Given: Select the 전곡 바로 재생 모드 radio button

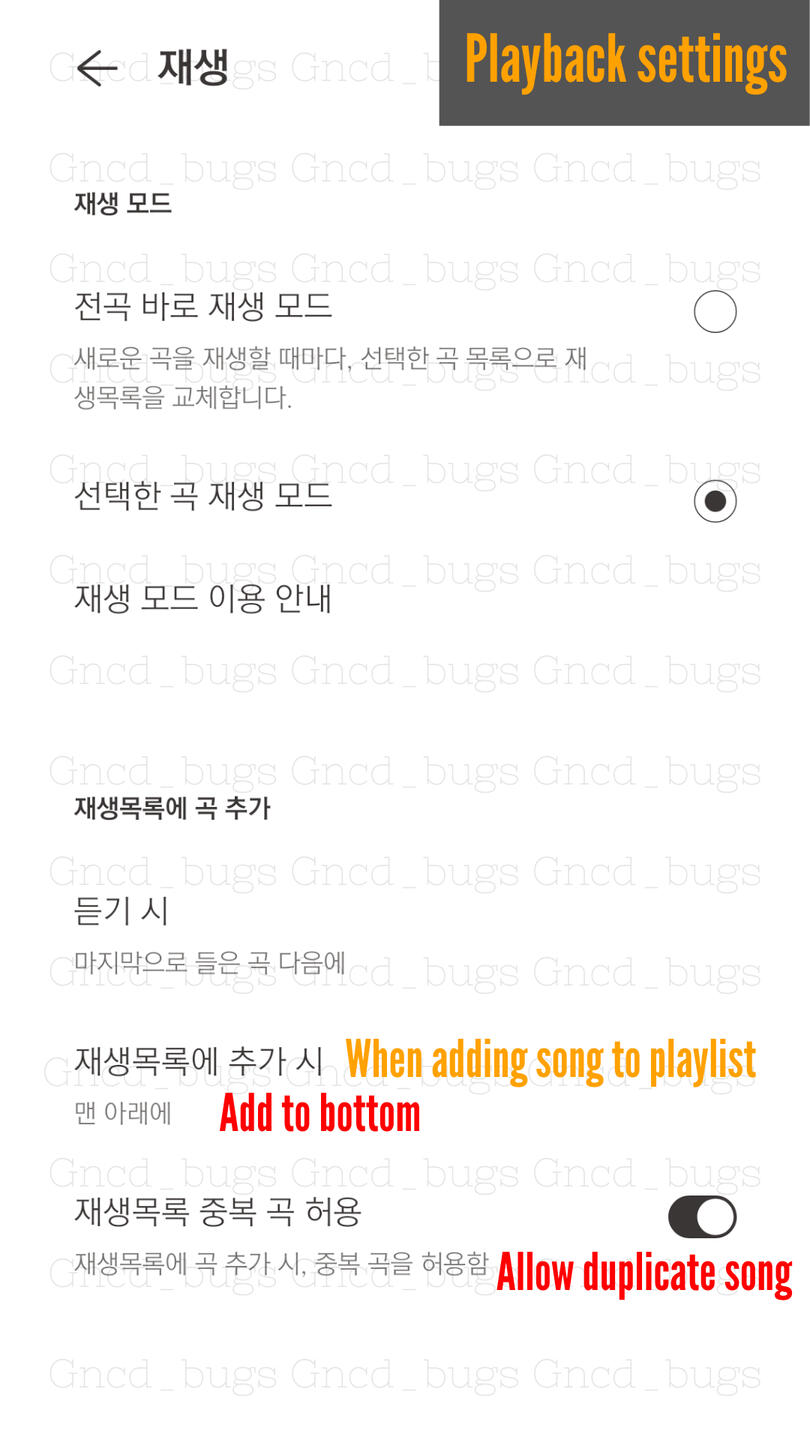Looking at the screenshot, I should coord(715,312).
